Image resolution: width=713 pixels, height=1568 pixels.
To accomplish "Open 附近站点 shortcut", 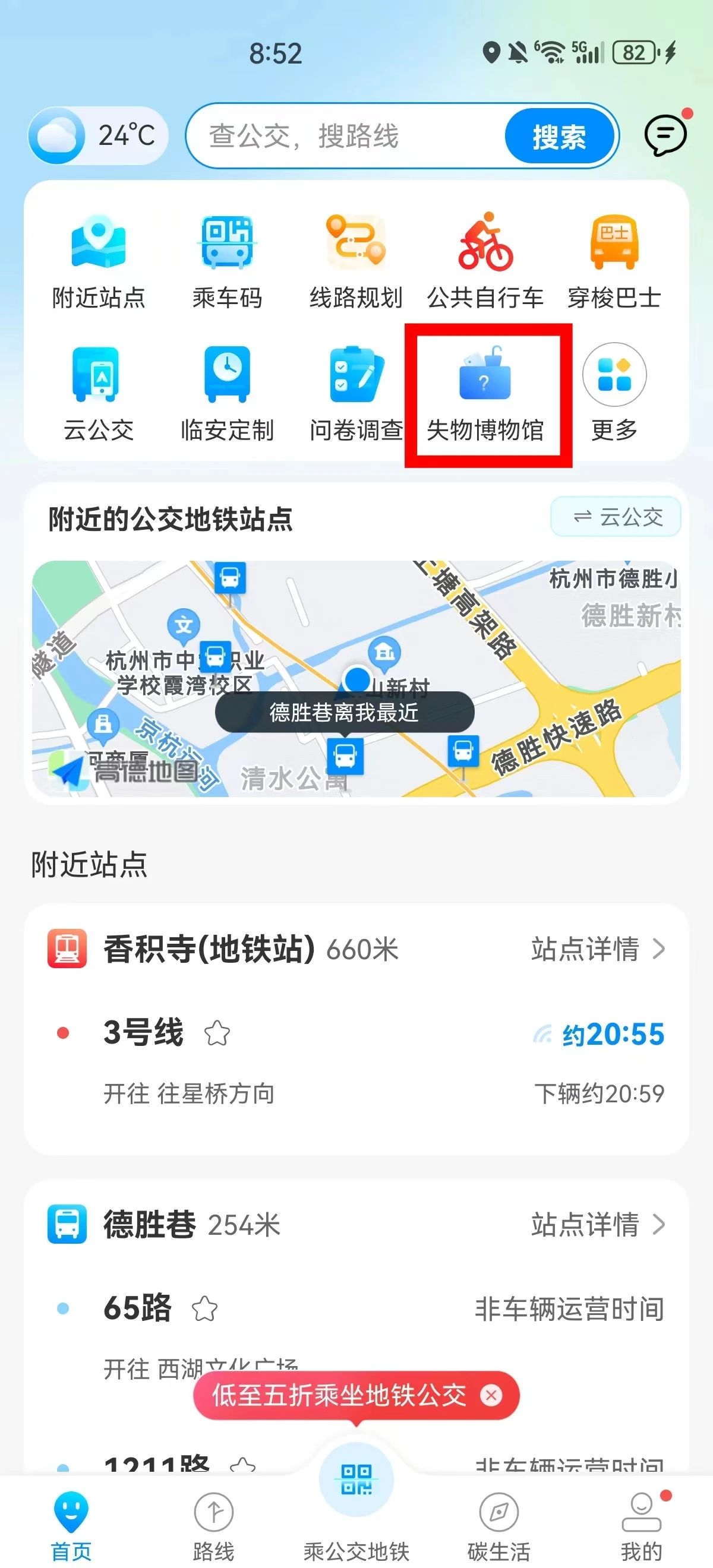I will click(x=99, y=262).
